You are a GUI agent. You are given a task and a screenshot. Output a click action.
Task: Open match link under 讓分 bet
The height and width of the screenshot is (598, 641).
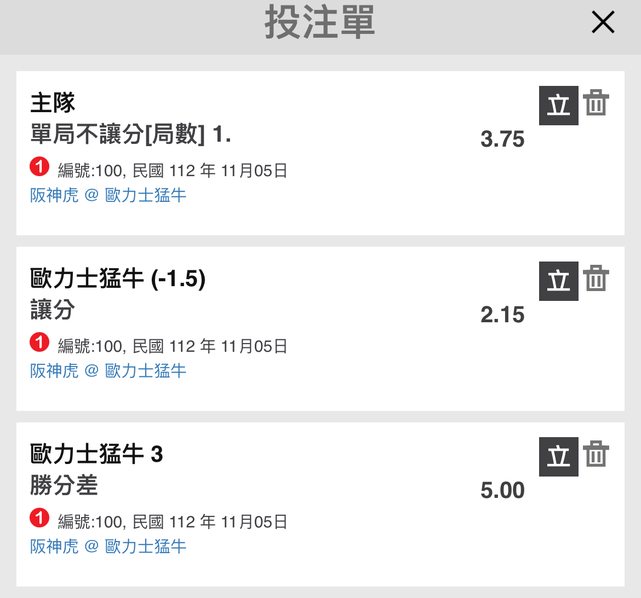(x=108, y=371)
